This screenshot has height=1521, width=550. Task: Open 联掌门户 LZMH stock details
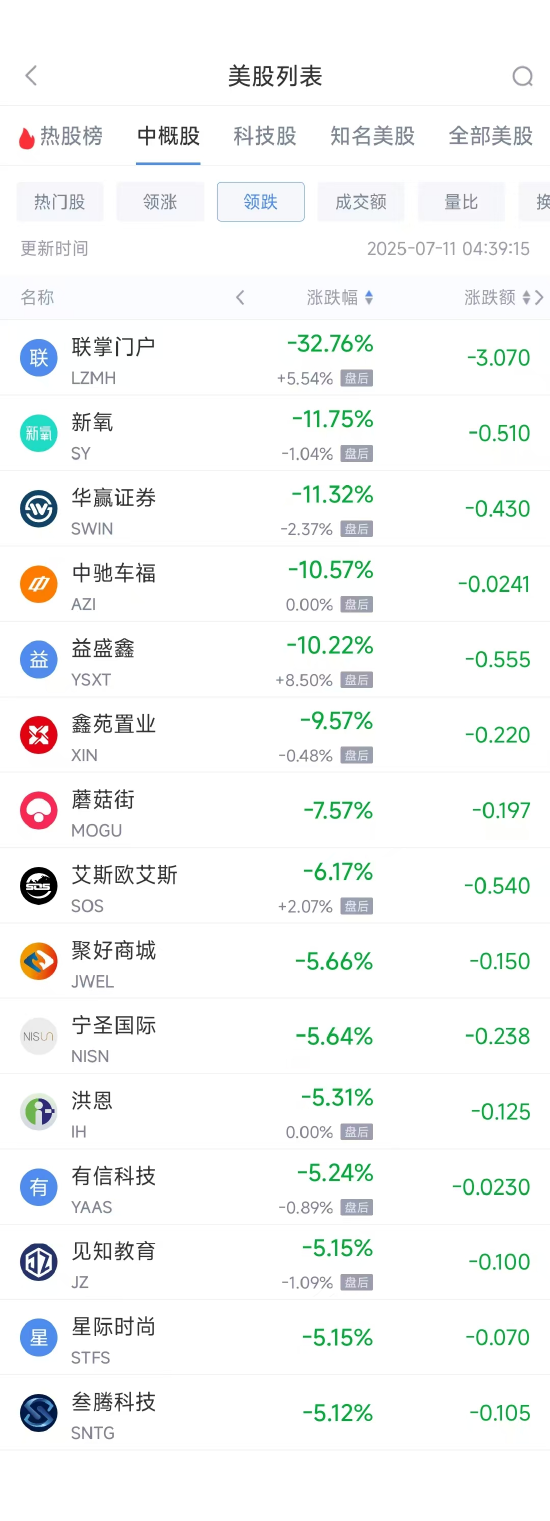275,358
